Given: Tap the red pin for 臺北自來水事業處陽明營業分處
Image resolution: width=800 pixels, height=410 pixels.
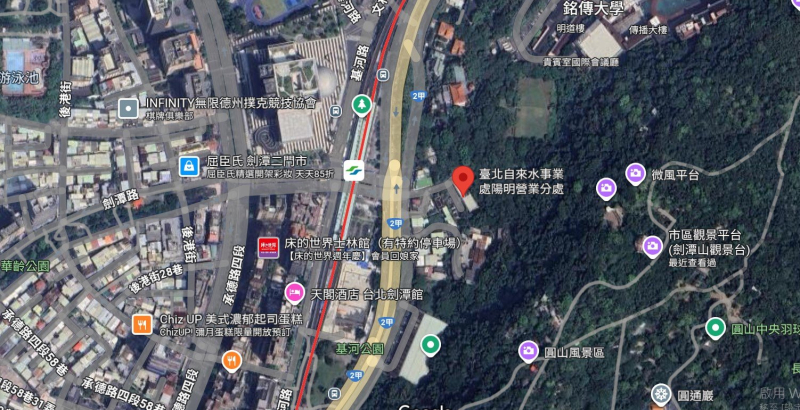Looking at the screenshot, I should [x=462, y=180].
